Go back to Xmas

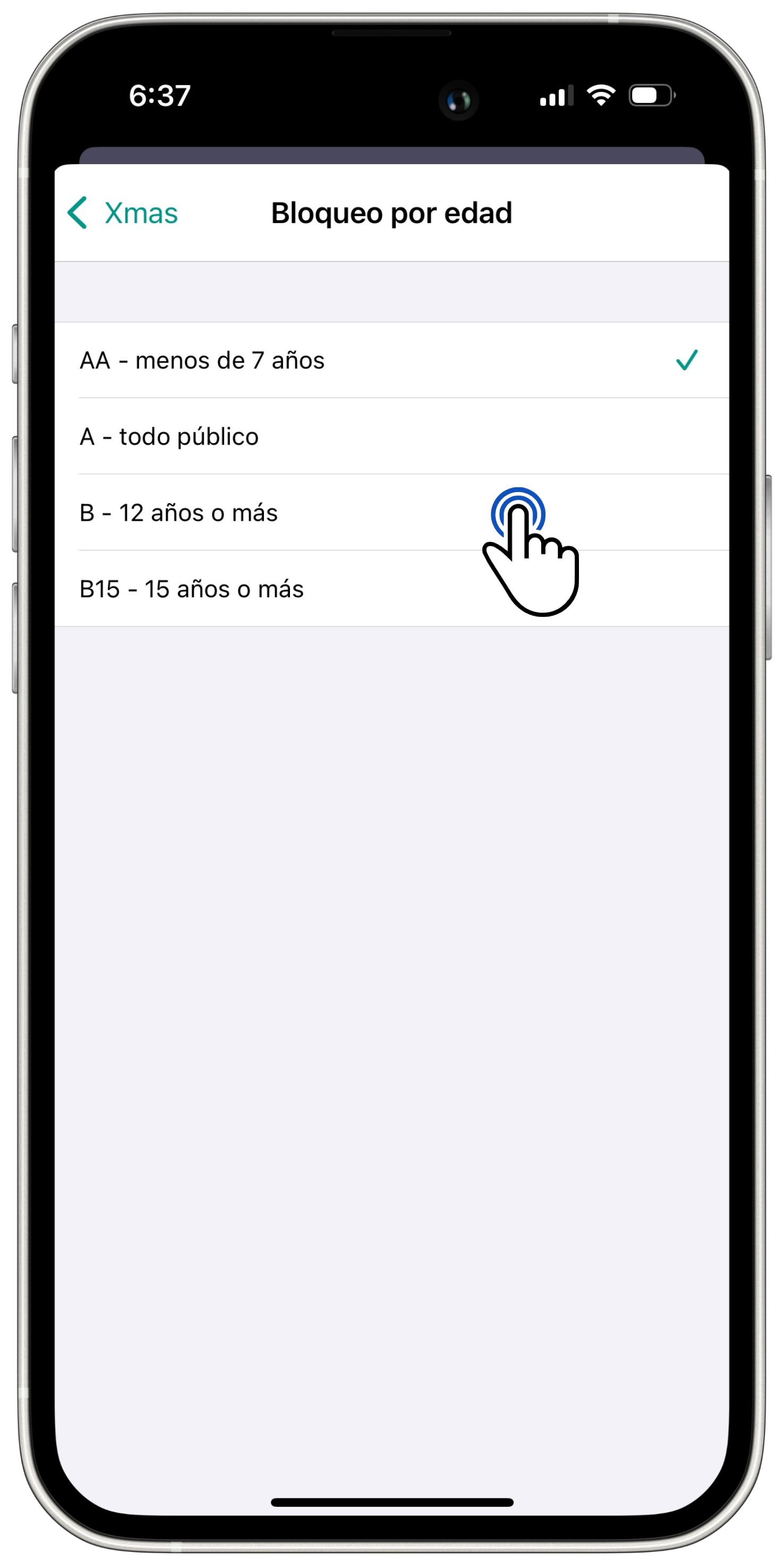[122, 213]
